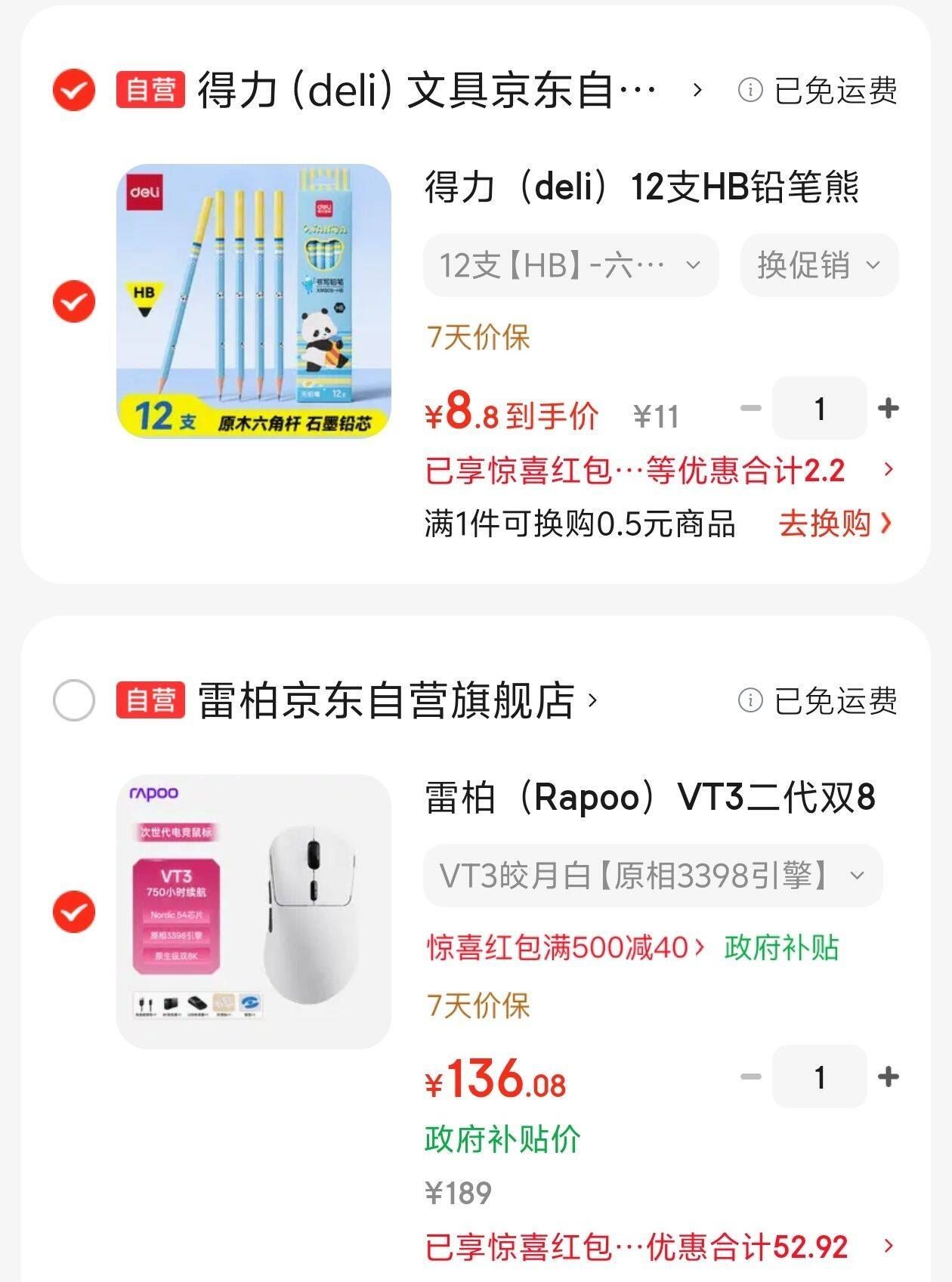Uncheck the 得力 store select-all checkbox
The width and height of the screenshot is (952, 1282).
(x=73, y=91)
